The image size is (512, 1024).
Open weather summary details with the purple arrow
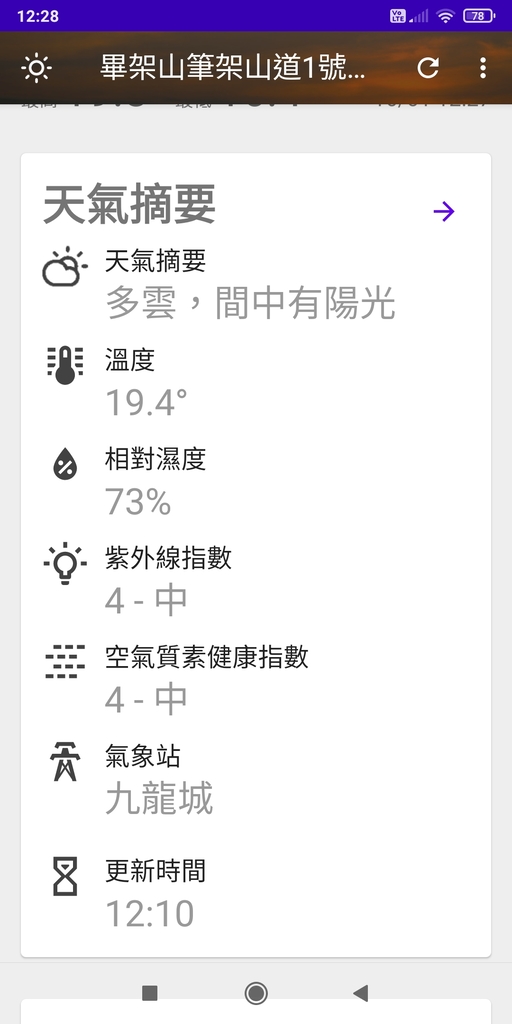pos(443,211)
